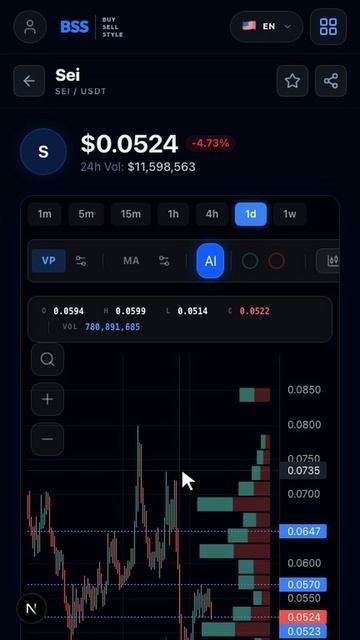Zoom in the chart with plus
This screenshot has height=640, width=360.
(x=47, y=399)
